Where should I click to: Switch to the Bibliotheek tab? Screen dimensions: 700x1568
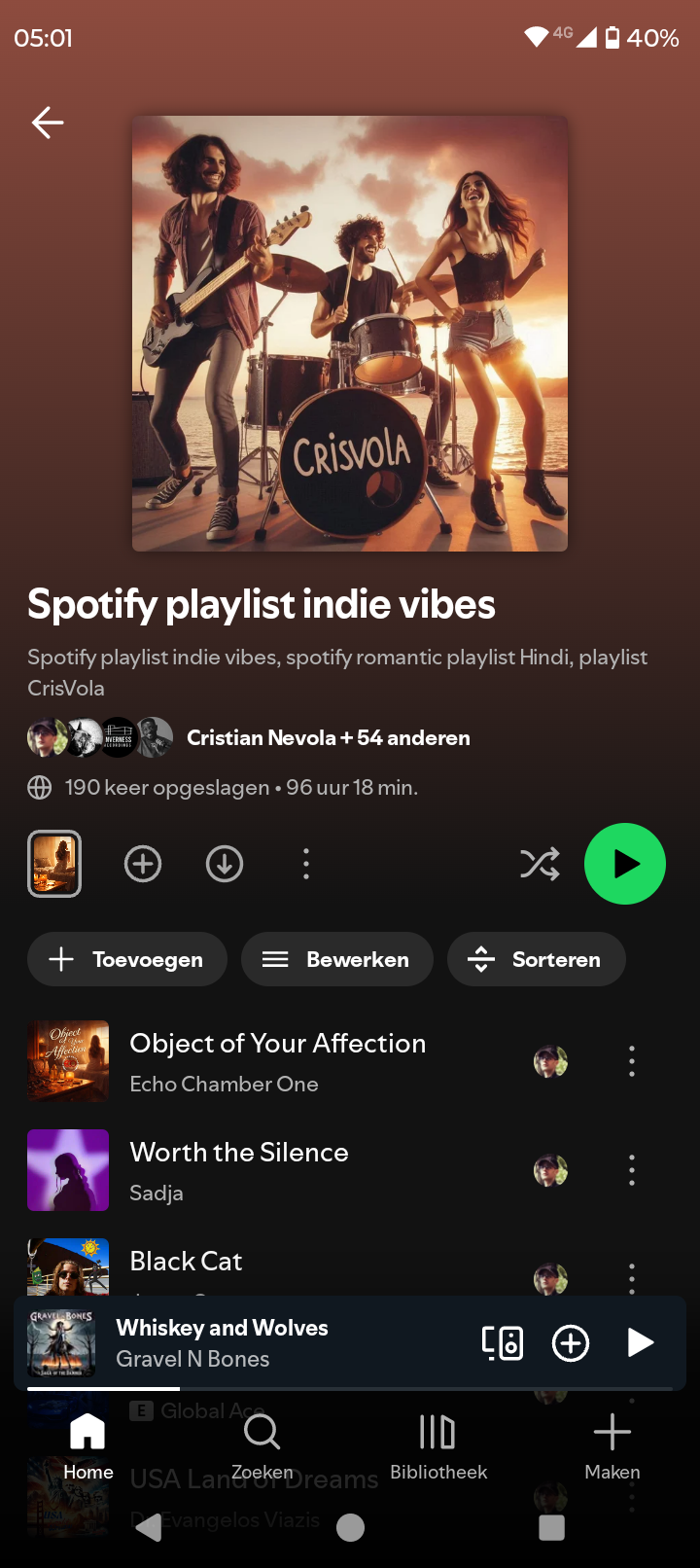pos(438,1447)
